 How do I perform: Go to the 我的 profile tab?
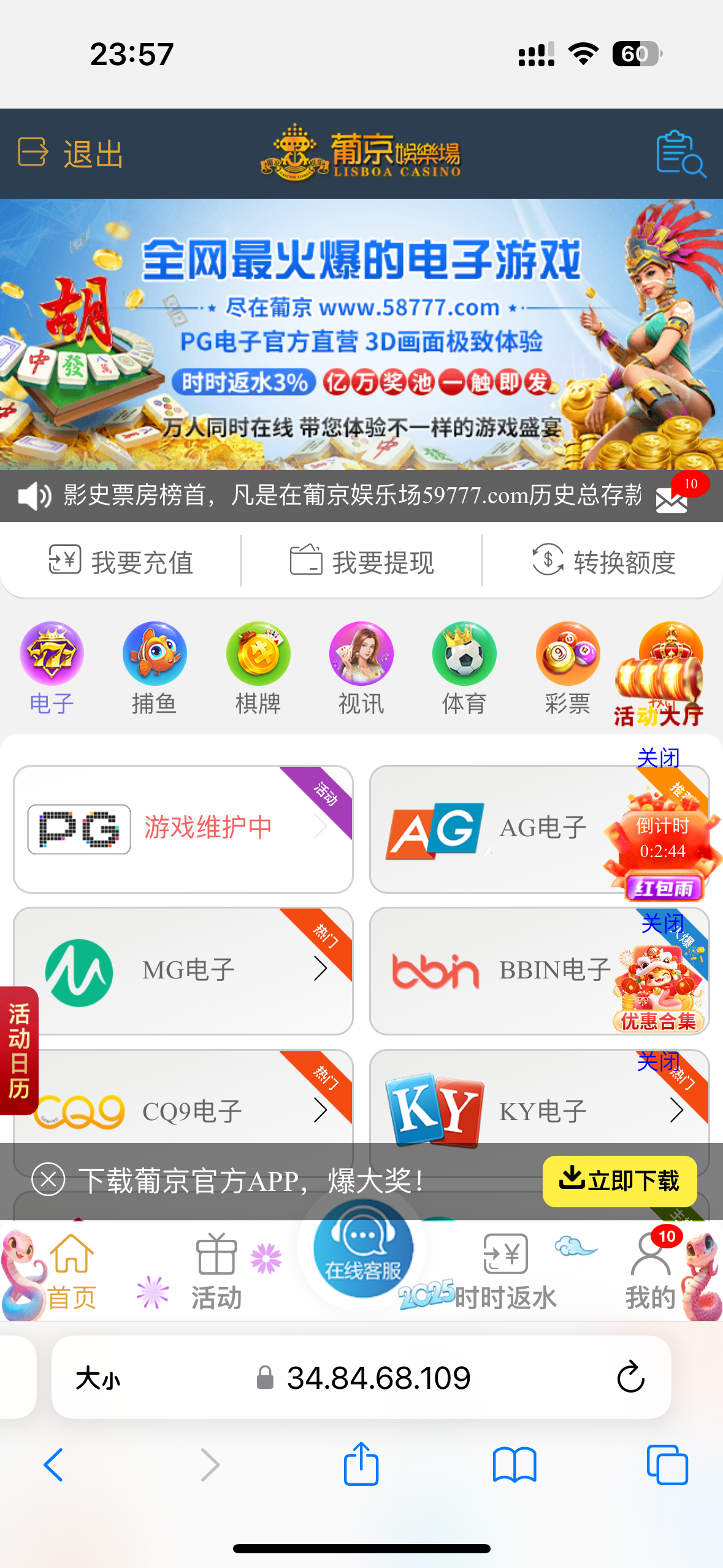650,1271
